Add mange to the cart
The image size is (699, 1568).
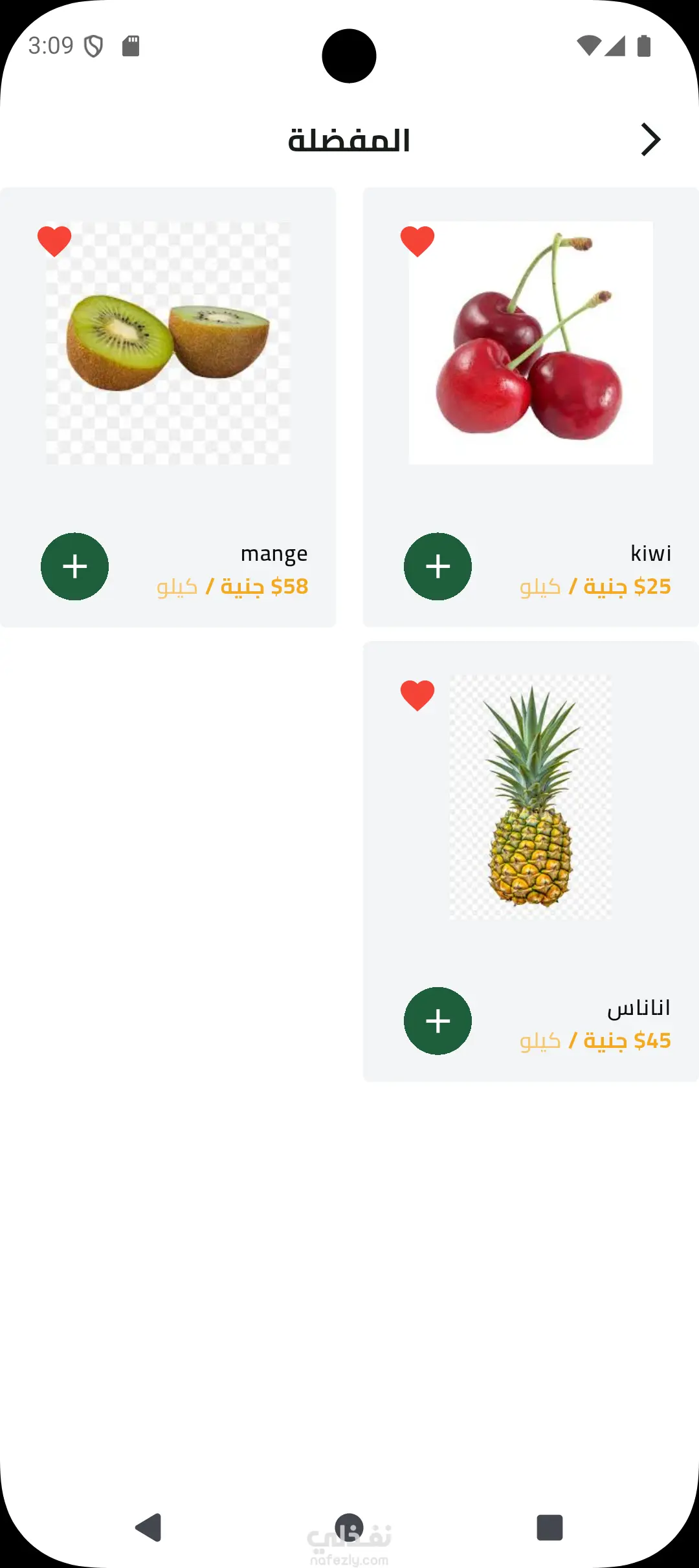click(x=75, y=567)
